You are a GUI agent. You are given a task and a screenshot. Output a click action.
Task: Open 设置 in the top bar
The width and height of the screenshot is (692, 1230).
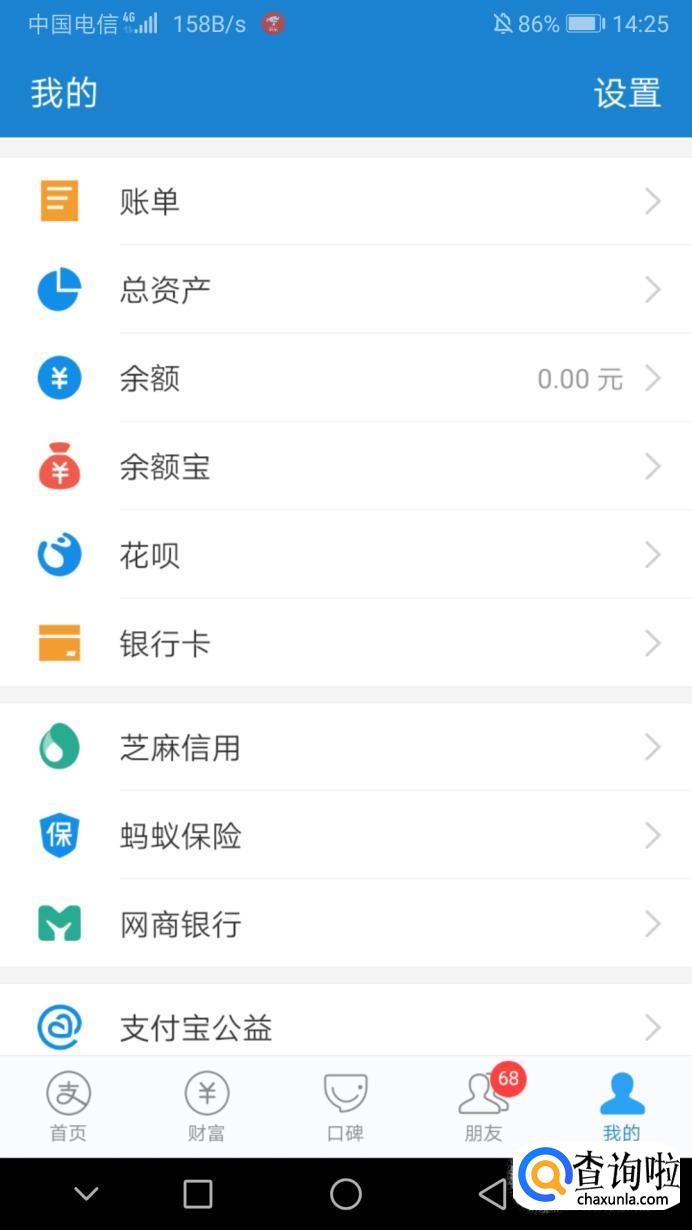point(627,93)
